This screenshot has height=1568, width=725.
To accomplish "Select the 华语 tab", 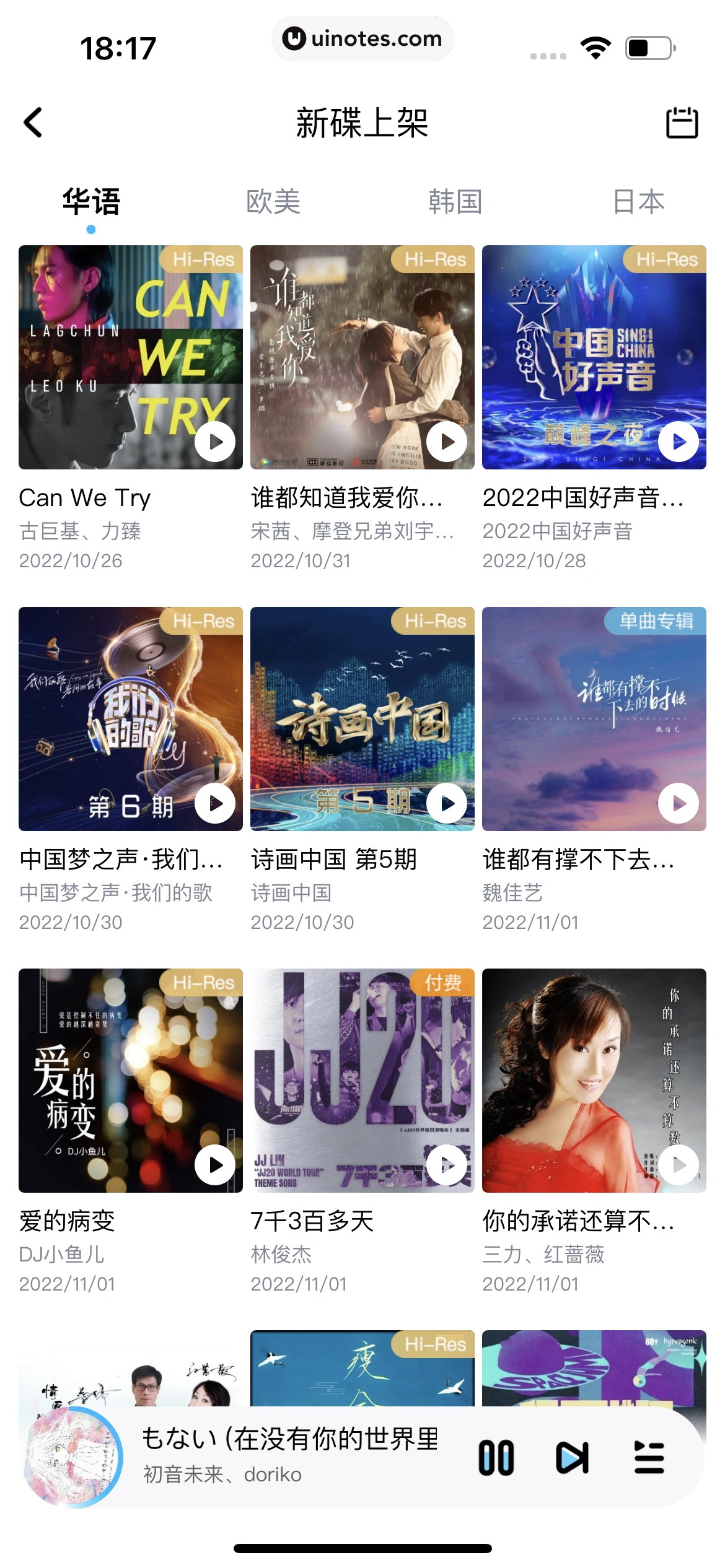I will (x=91, y=202).
